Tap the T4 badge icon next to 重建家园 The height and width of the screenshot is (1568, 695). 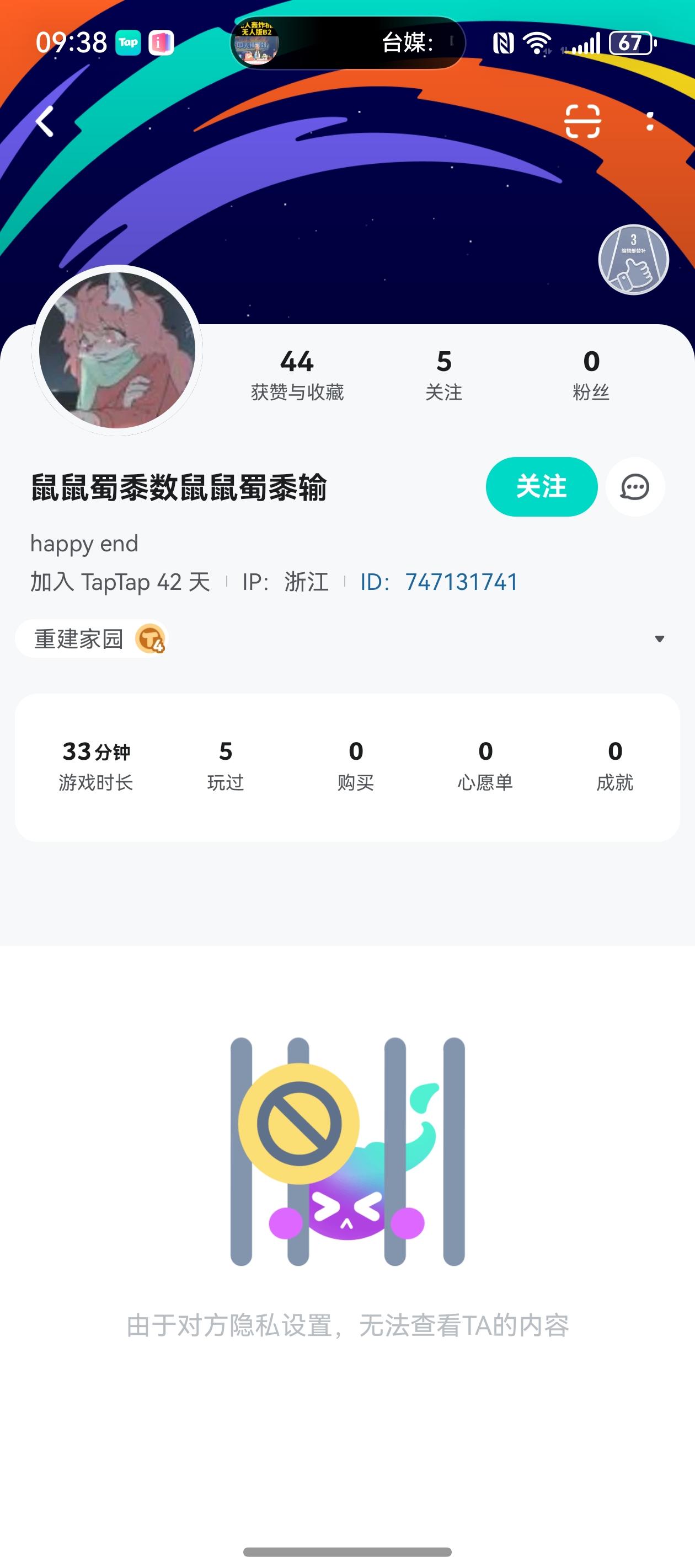click(152, 638)
